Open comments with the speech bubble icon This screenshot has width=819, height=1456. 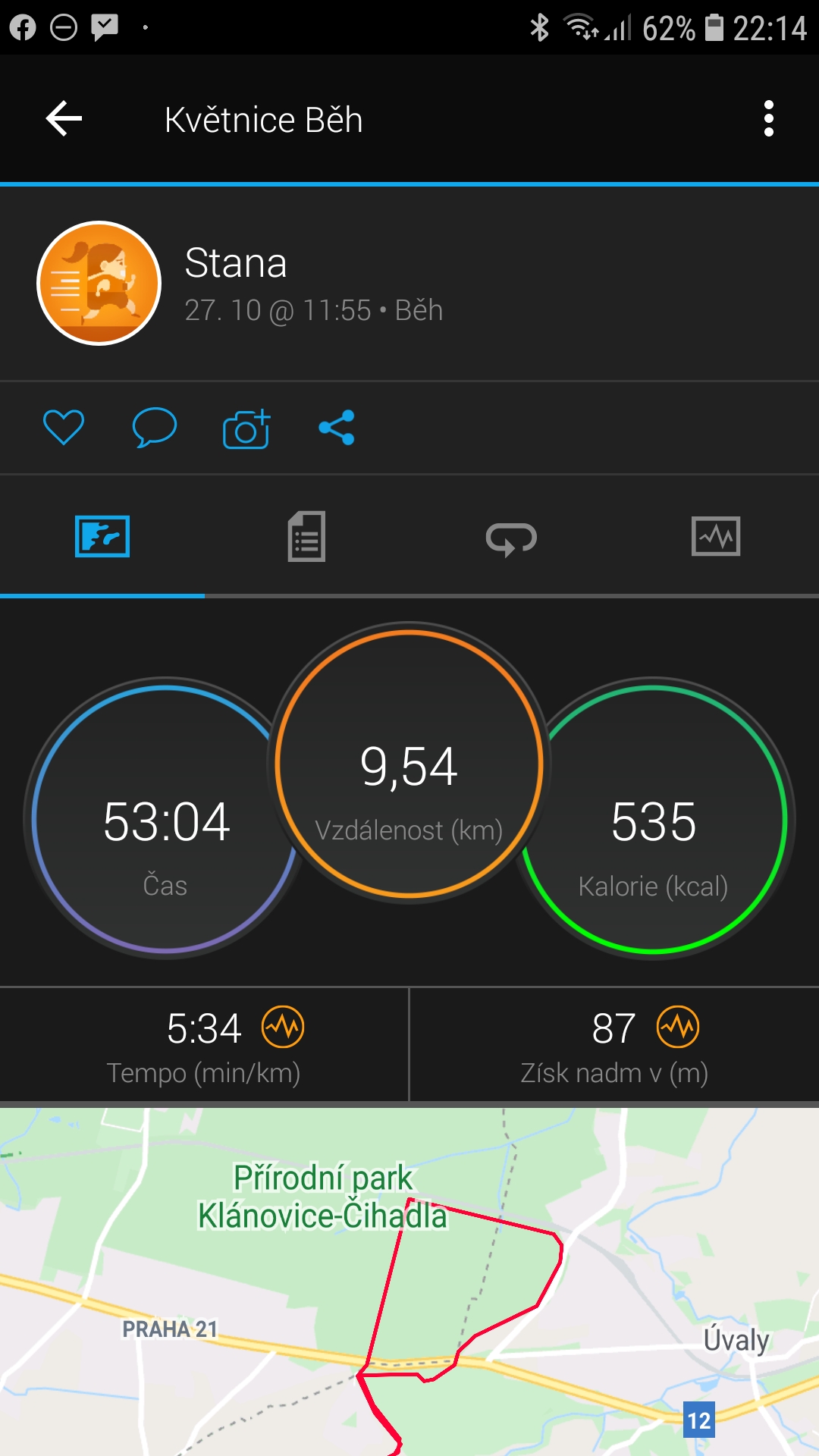pyautogui.click(x=155, y=427)
